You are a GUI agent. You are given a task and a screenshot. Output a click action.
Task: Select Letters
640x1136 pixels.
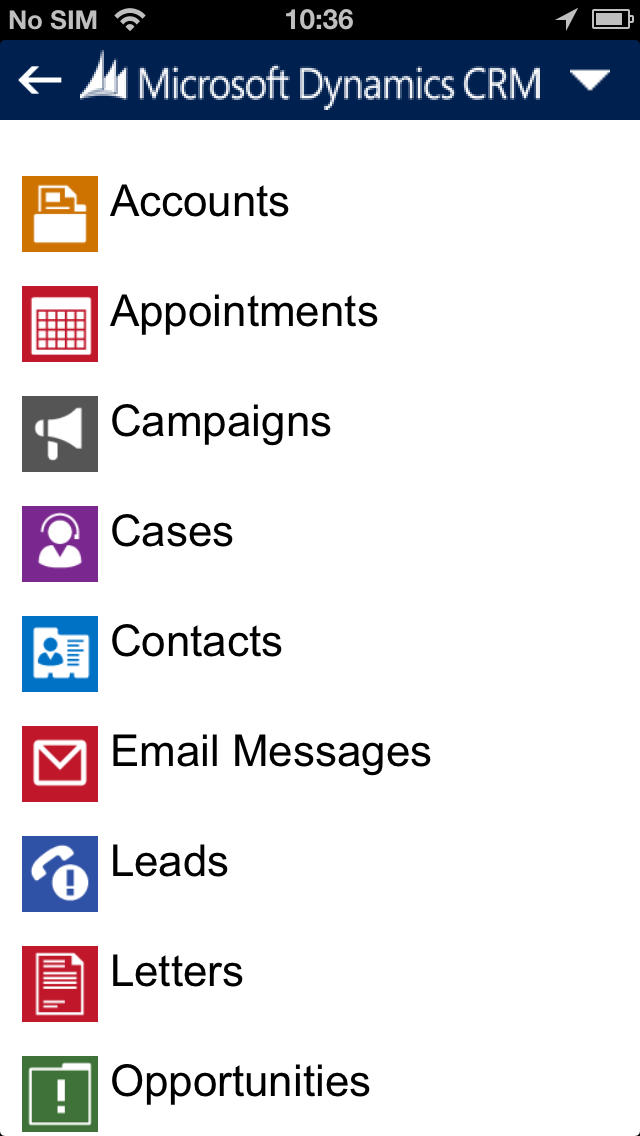coord(176,973)
